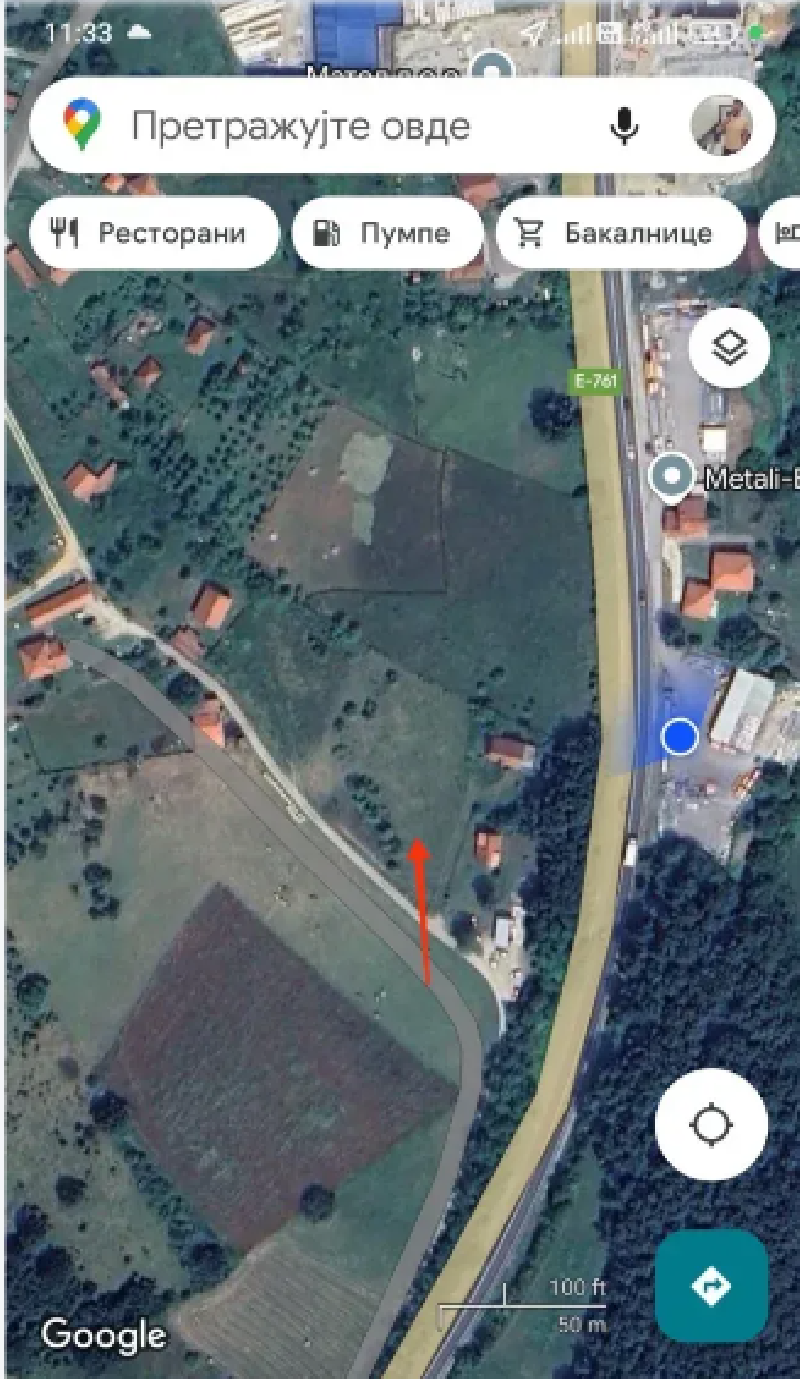Open the Претражујте овде search box
The image size is (800, 1379).
[x=300, y=127]
